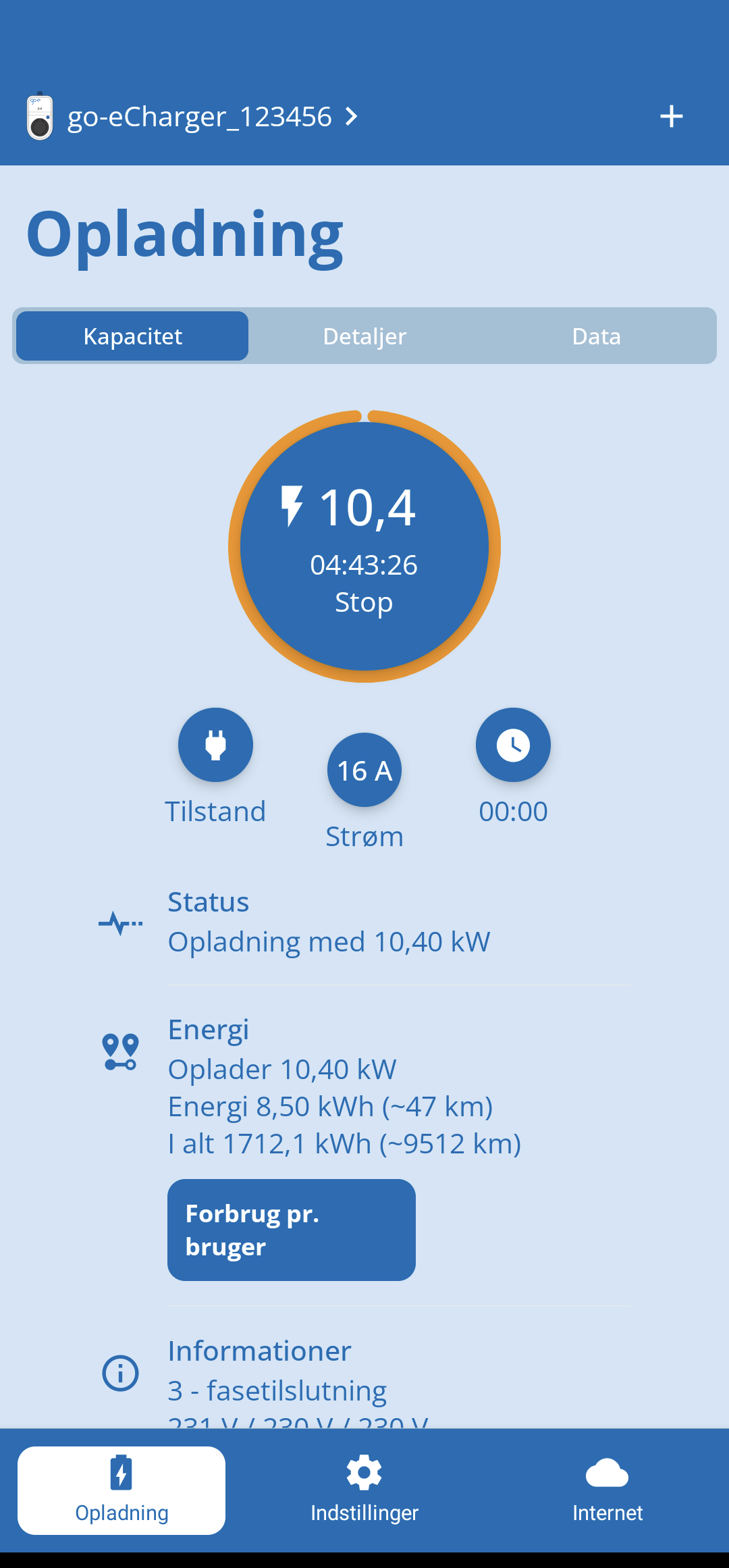
Task: Select the Kapacitet segment
Action: coord(132,336)
